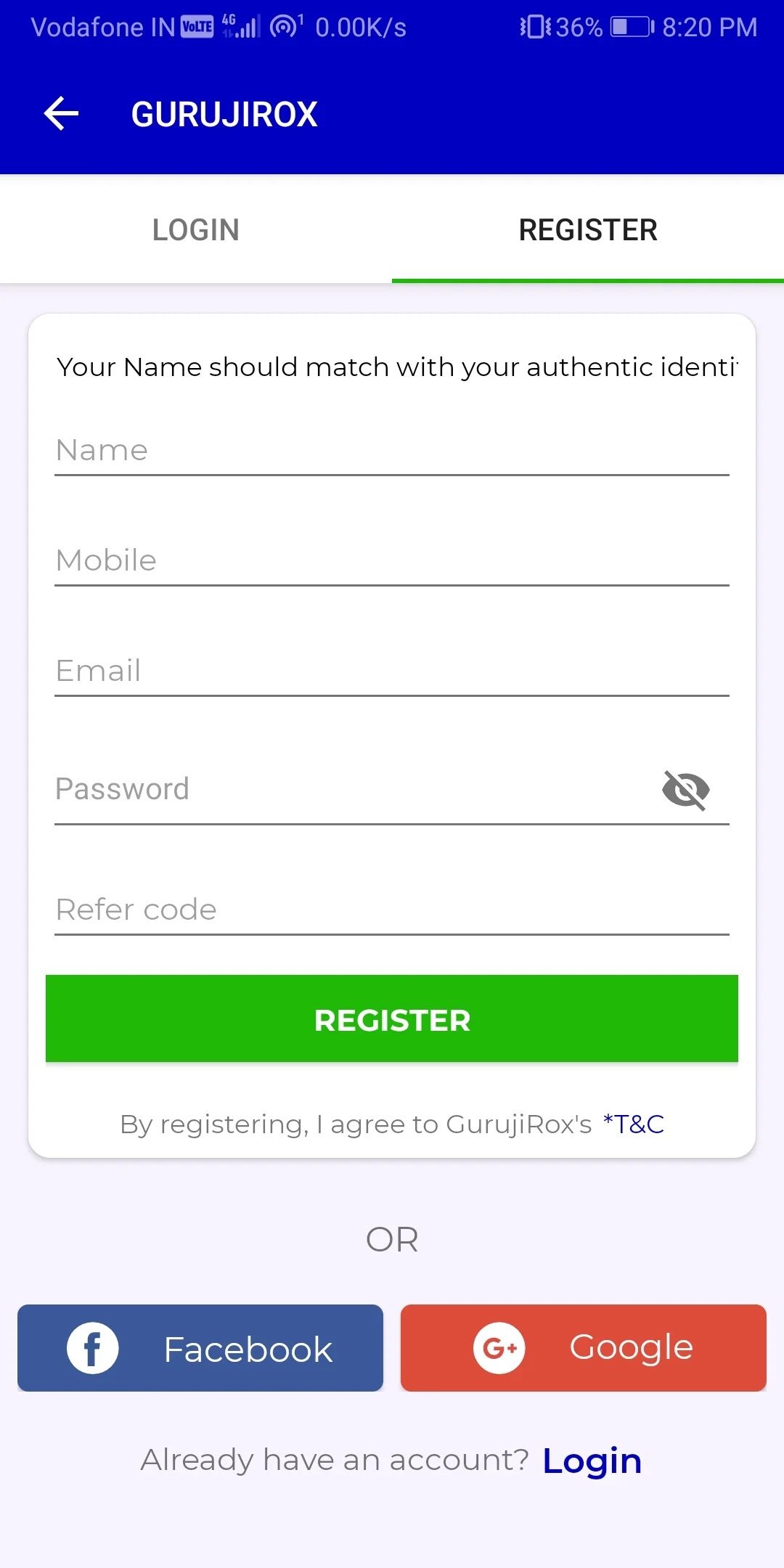Go back using the top-left arrow
Screen dimensions: 784x1568
61,114
